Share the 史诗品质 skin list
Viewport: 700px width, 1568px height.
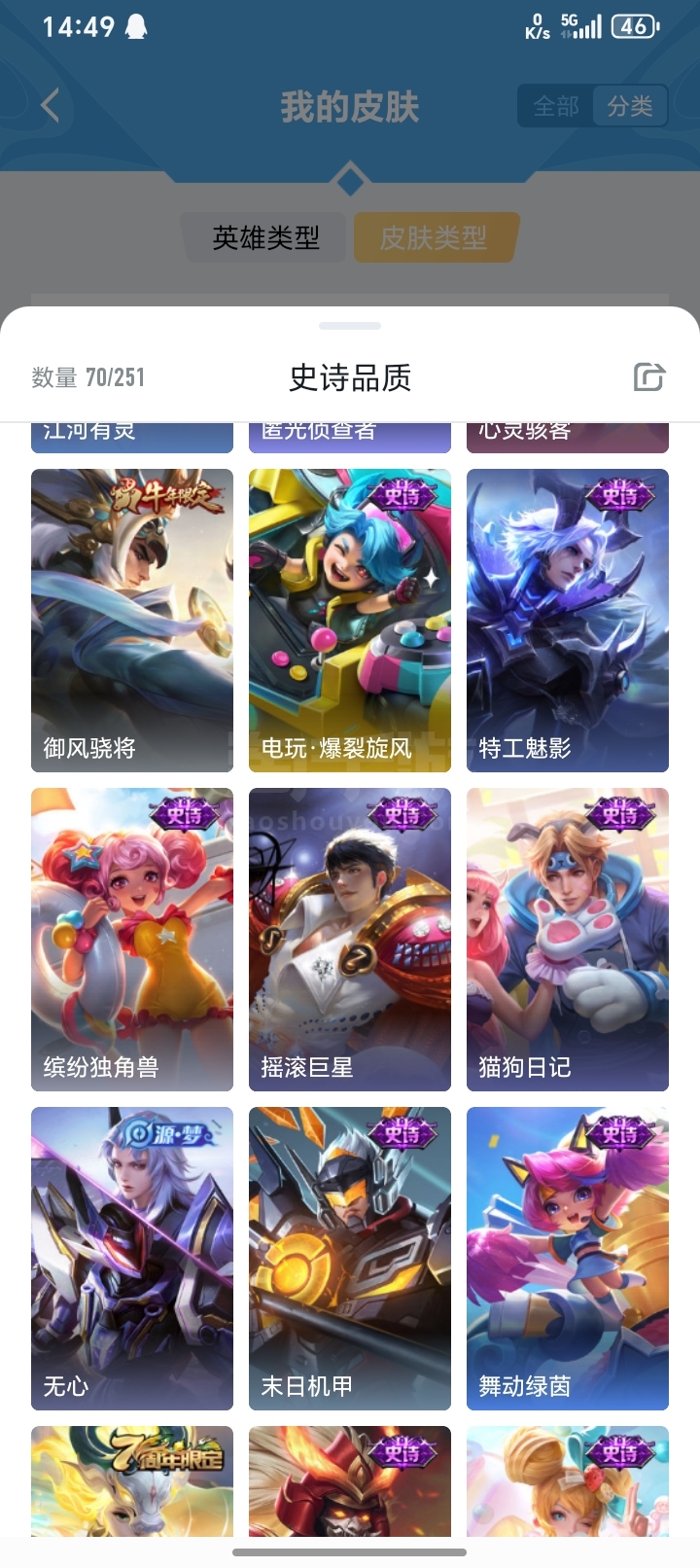tap(648, 376)
